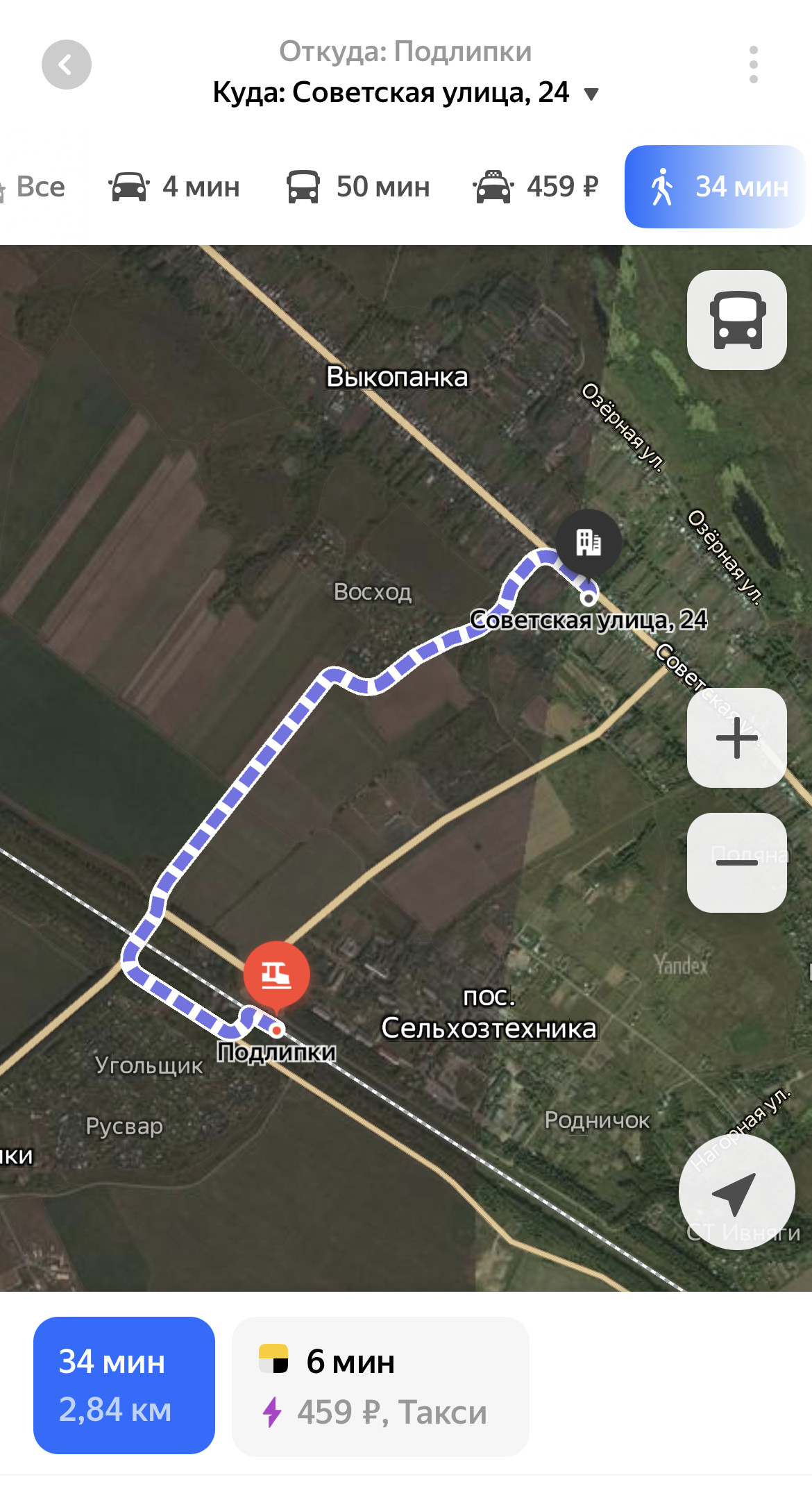
Task: Tap the Подлипки station marker
Action: pyautogui.click(x=276, y=975)
